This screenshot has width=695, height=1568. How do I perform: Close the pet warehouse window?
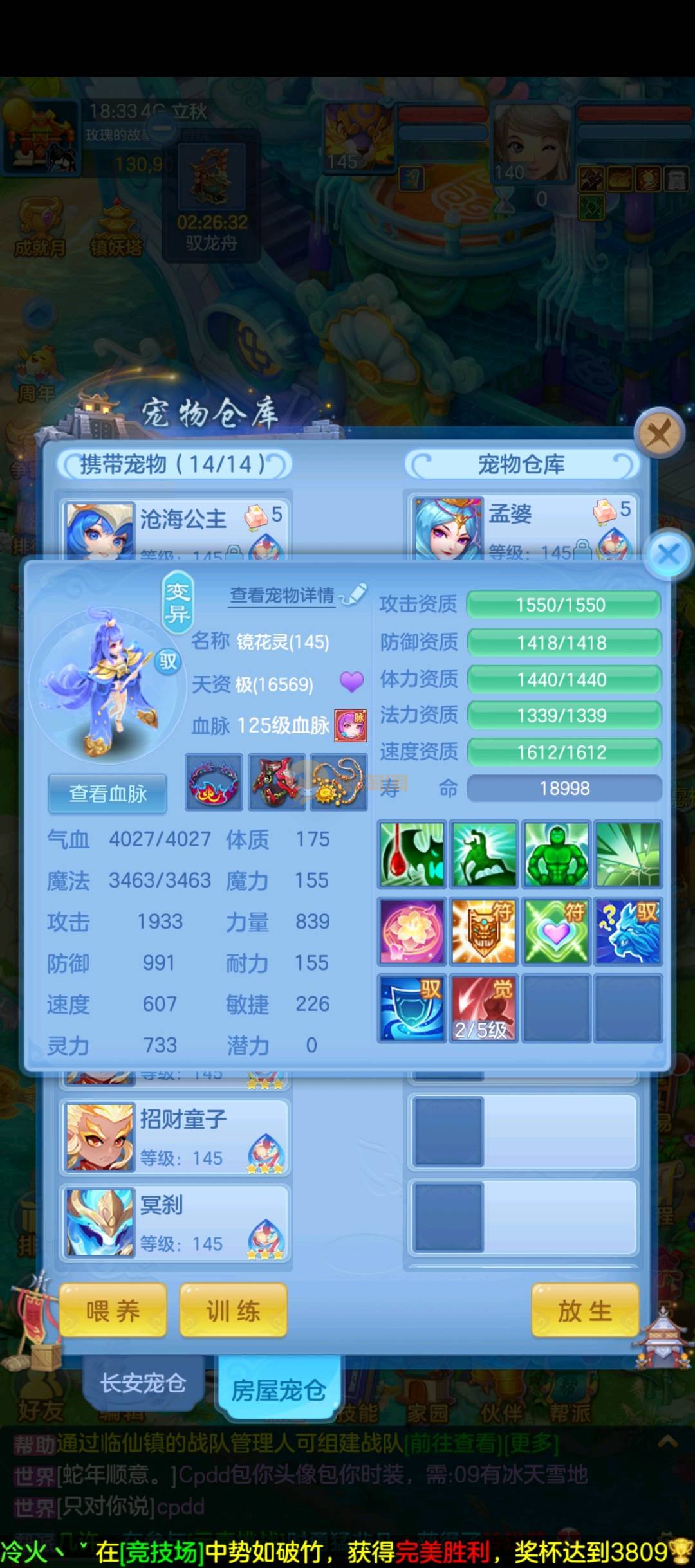(x=658, y=433)
